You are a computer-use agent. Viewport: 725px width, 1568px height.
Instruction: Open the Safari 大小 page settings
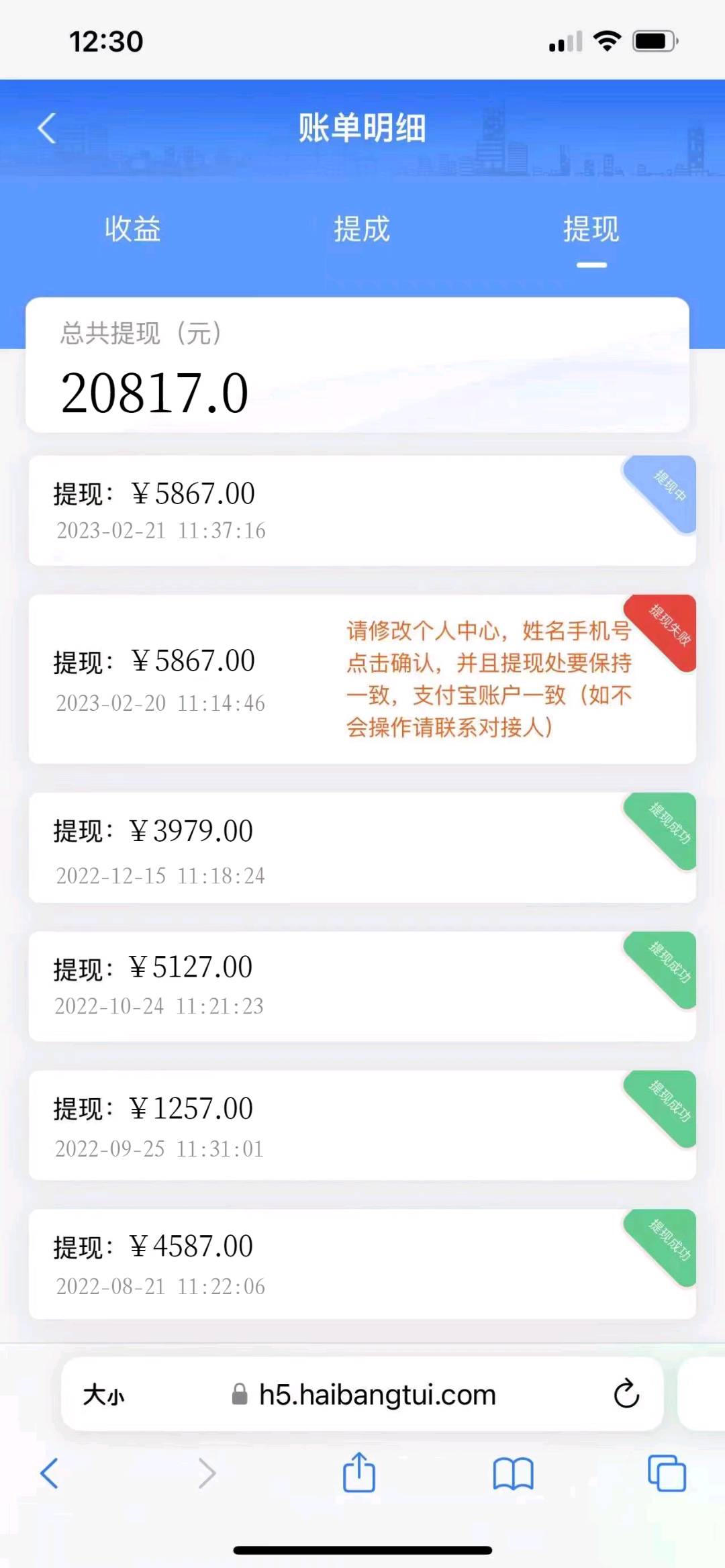tap(104, 1395)
